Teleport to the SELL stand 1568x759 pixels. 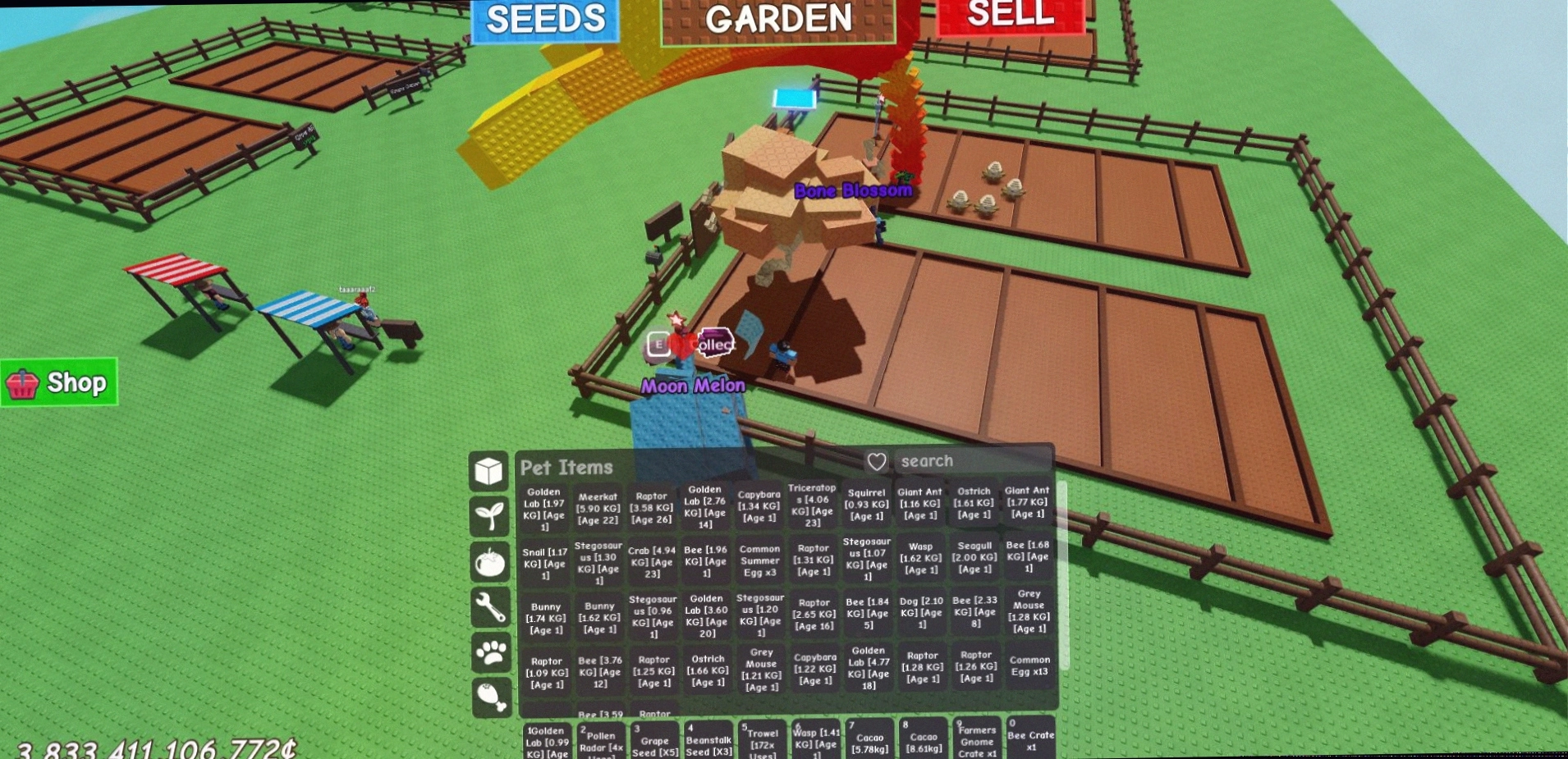click(x=1011, y=15)
